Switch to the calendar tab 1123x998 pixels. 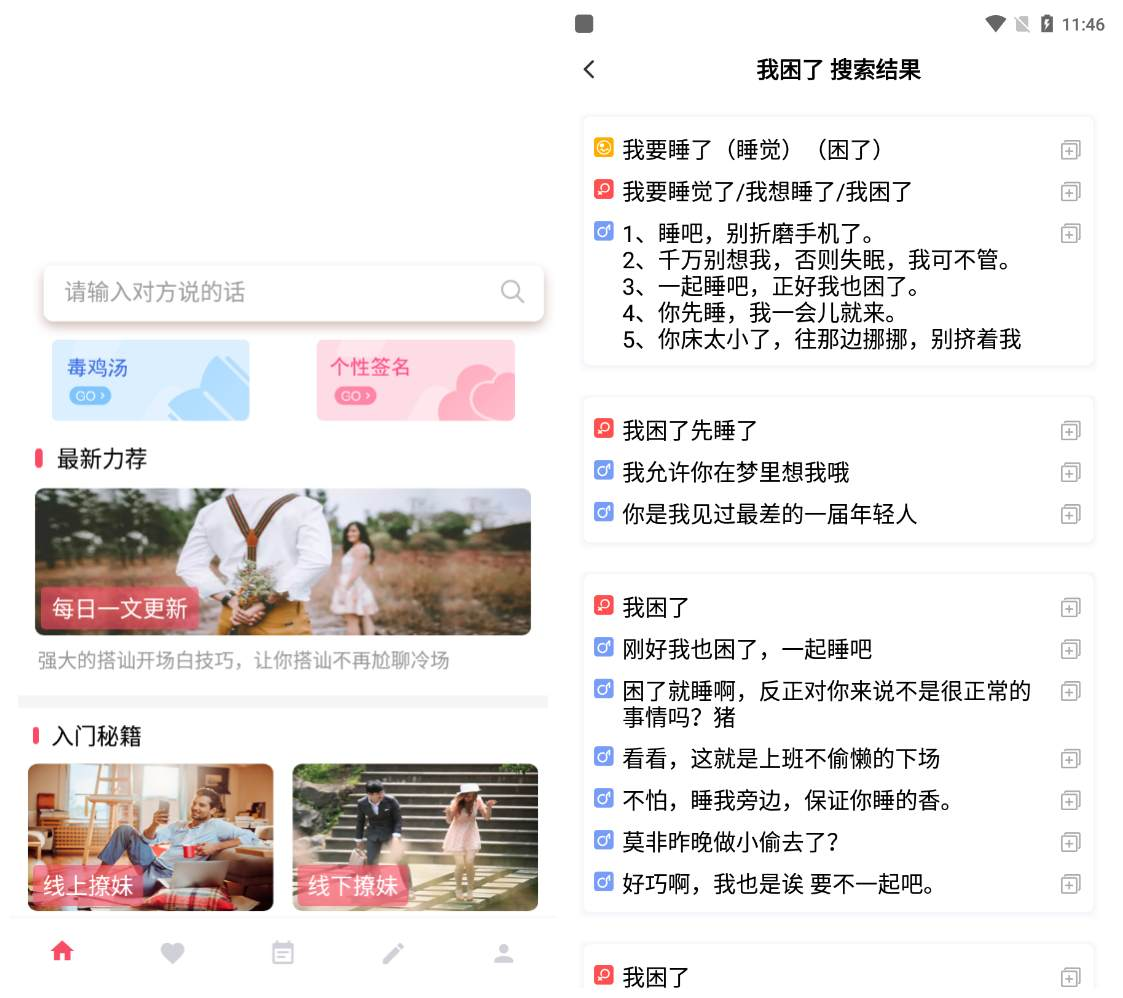coord(283,953)
